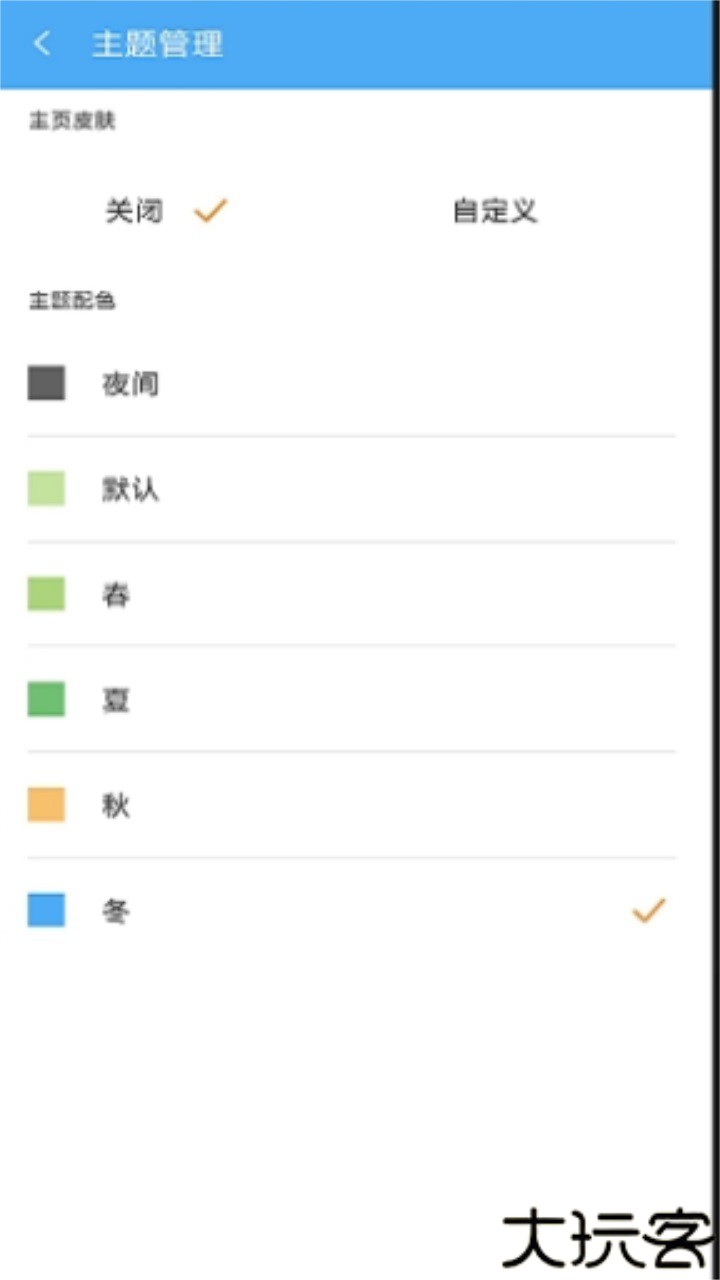Click the back arrow in the title bar
The height and width of the screenshot is (1280, 720).
tap(42, 44)
